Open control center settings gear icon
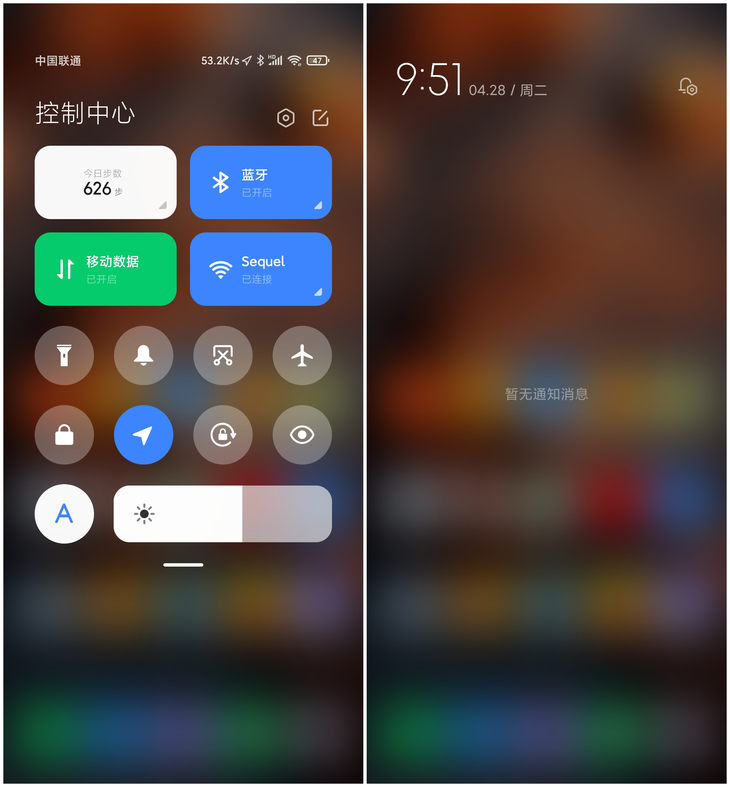This screenshot has height=787, width=730. pyautogui.click(x=286, y=118)
